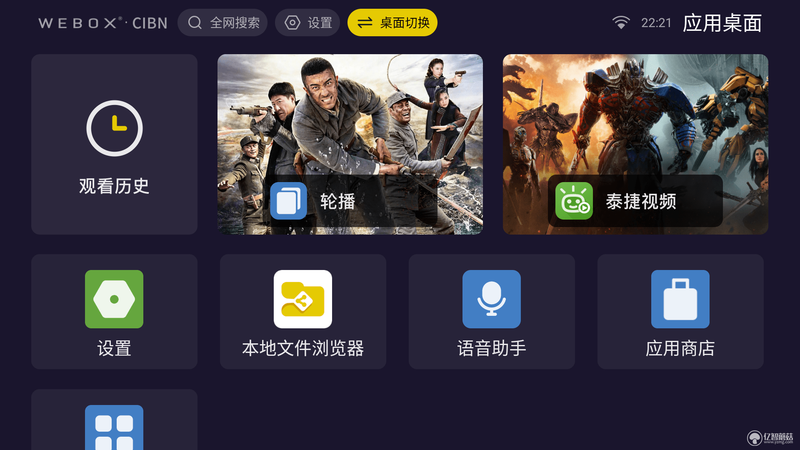Launch 泰捷视频 app tile
Viewport: 800px width, 450px height.
(x=635, y=144)
